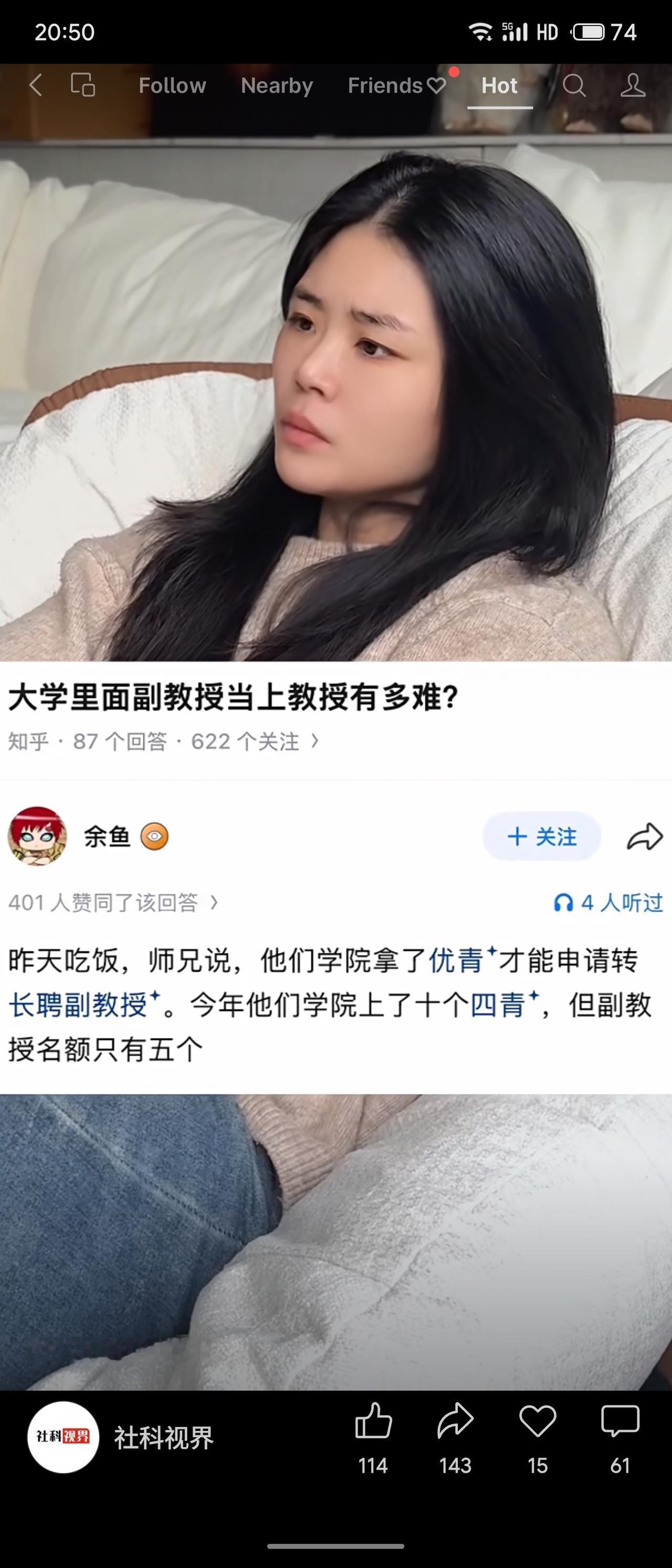Click the back arrow to return

[x=35, y=85]
